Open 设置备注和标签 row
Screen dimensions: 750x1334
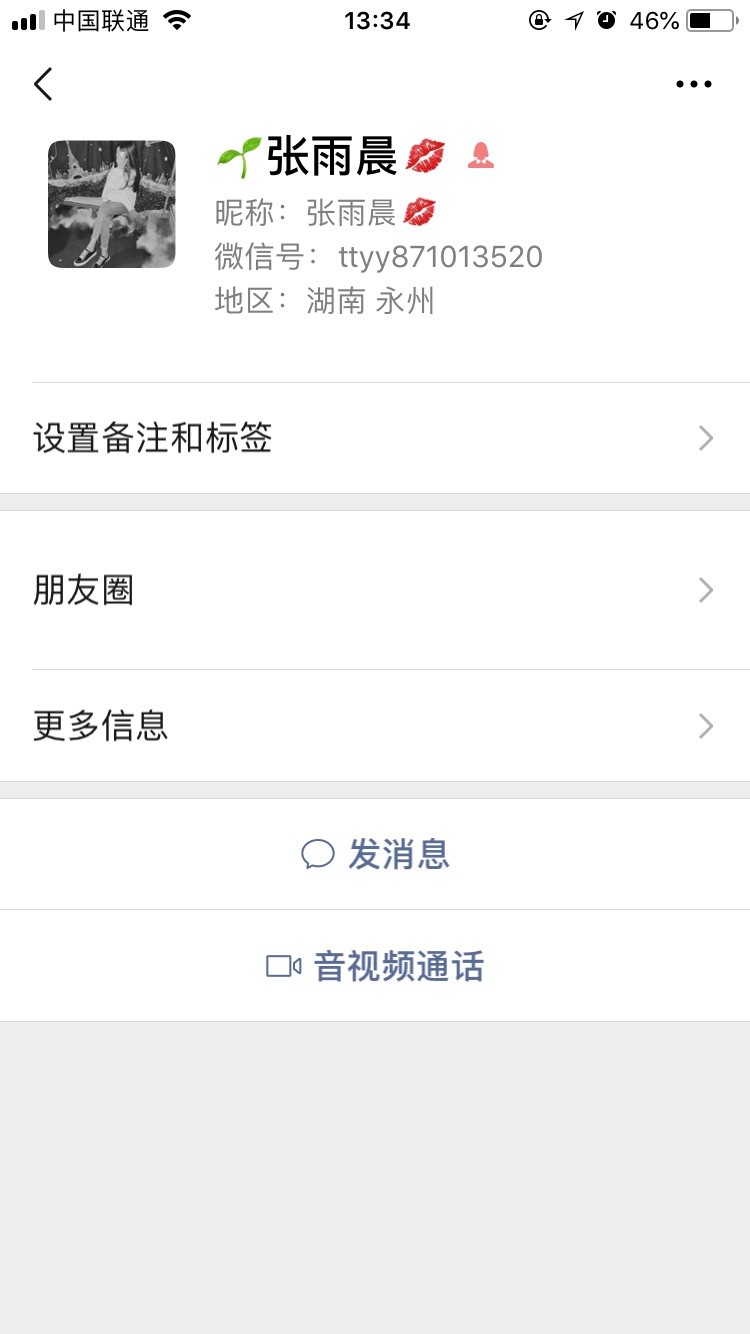pyautogui.click(x=375, y=438)
